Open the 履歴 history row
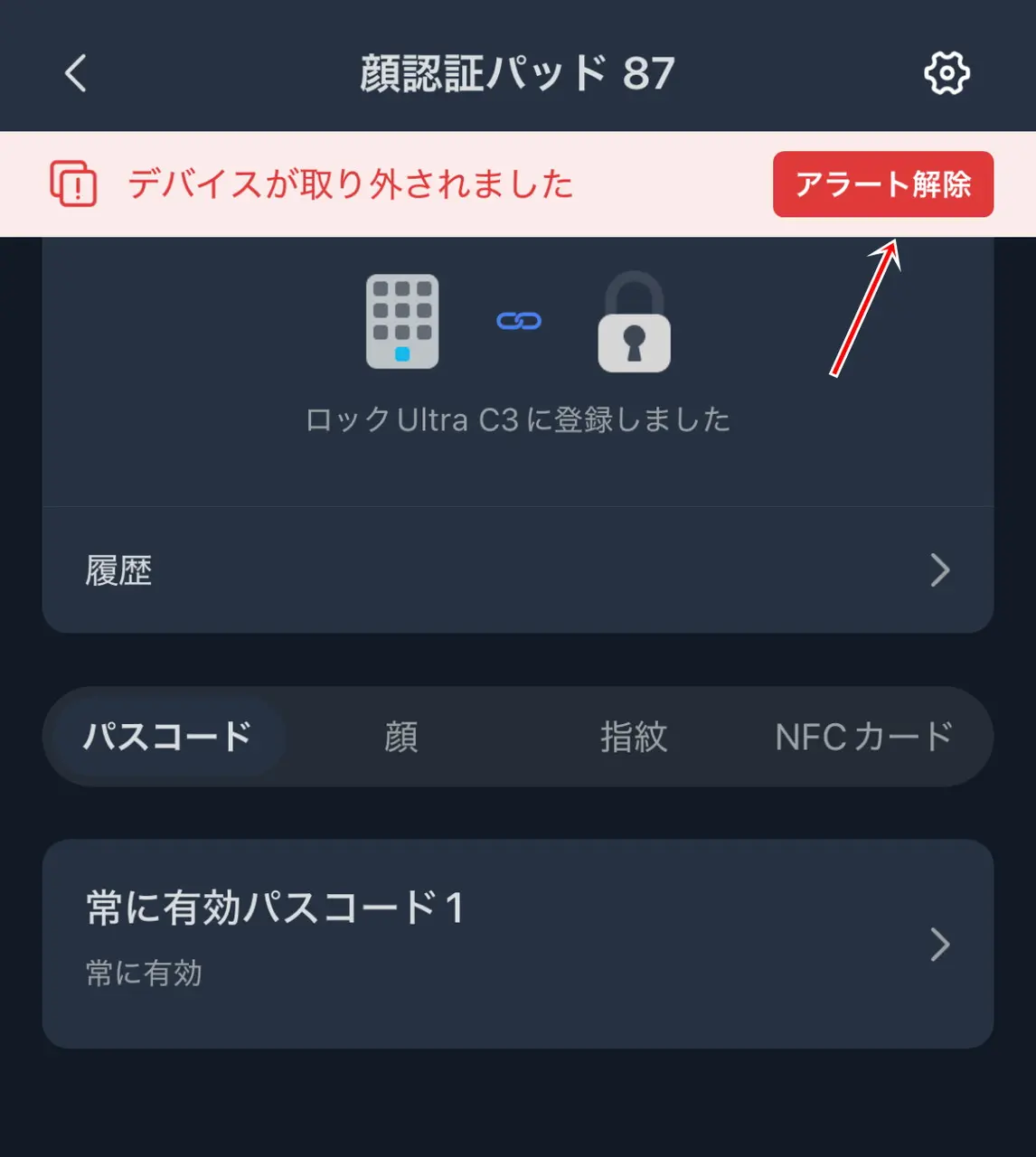The width and height of the screenshot is (1036, 1157). click(517, 570)
